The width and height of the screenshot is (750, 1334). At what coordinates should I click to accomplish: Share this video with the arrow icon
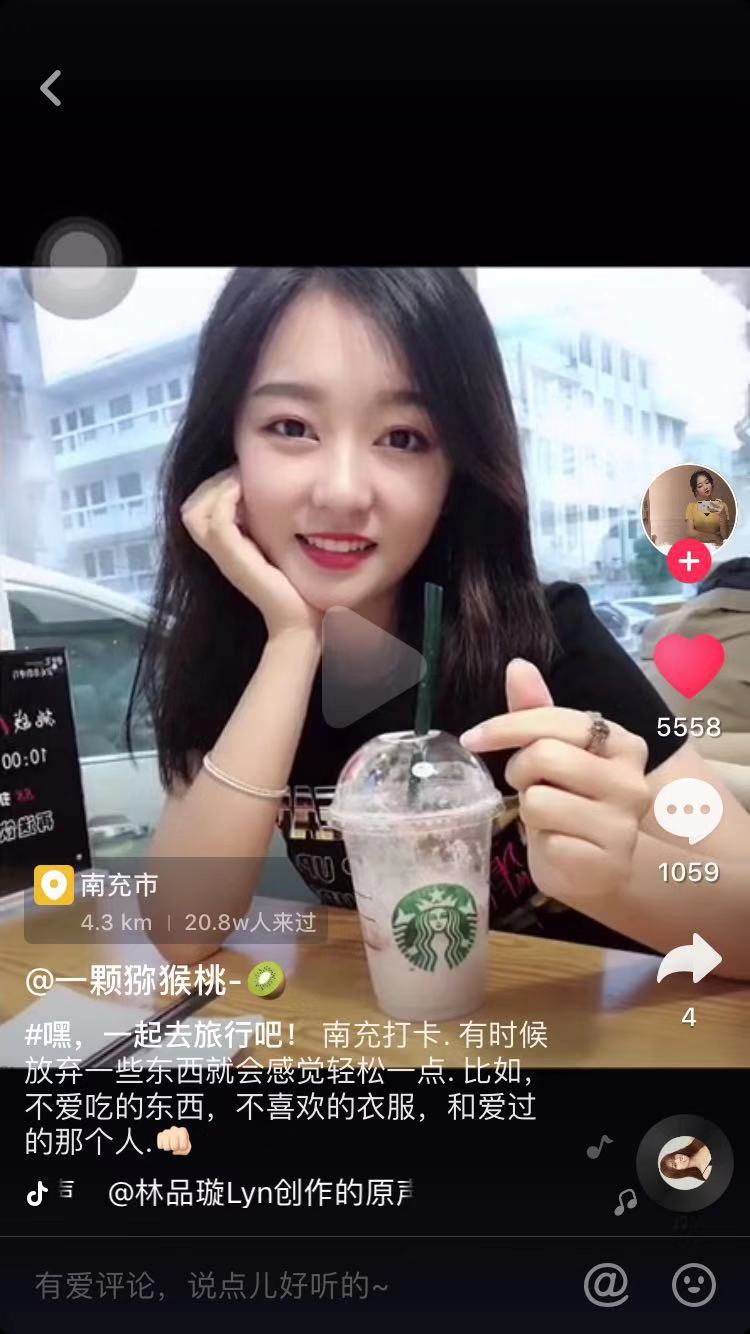(688, 960)
